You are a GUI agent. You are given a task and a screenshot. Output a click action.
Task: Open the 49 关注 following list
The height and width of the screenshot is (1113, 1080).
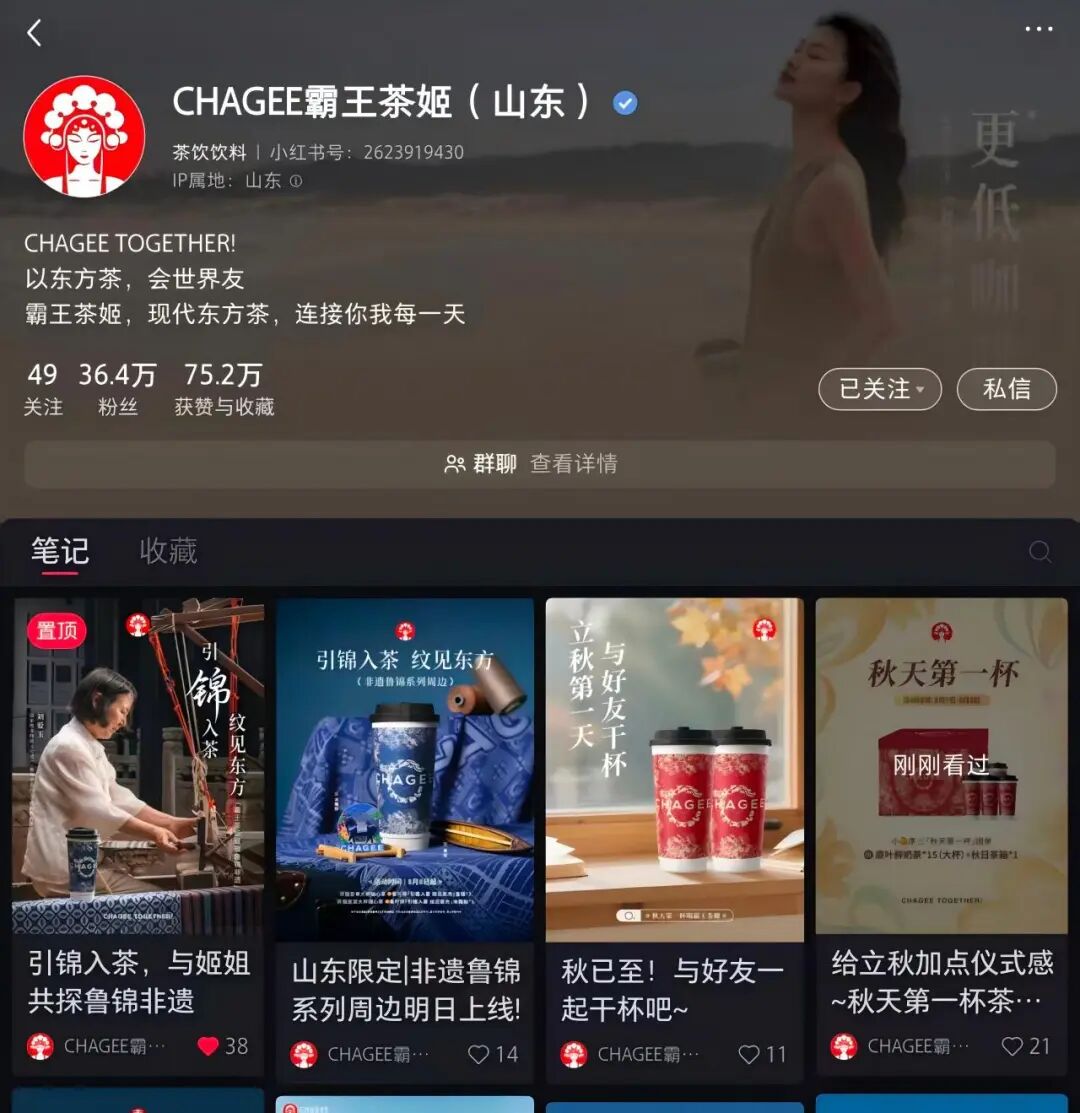[43, 388]
